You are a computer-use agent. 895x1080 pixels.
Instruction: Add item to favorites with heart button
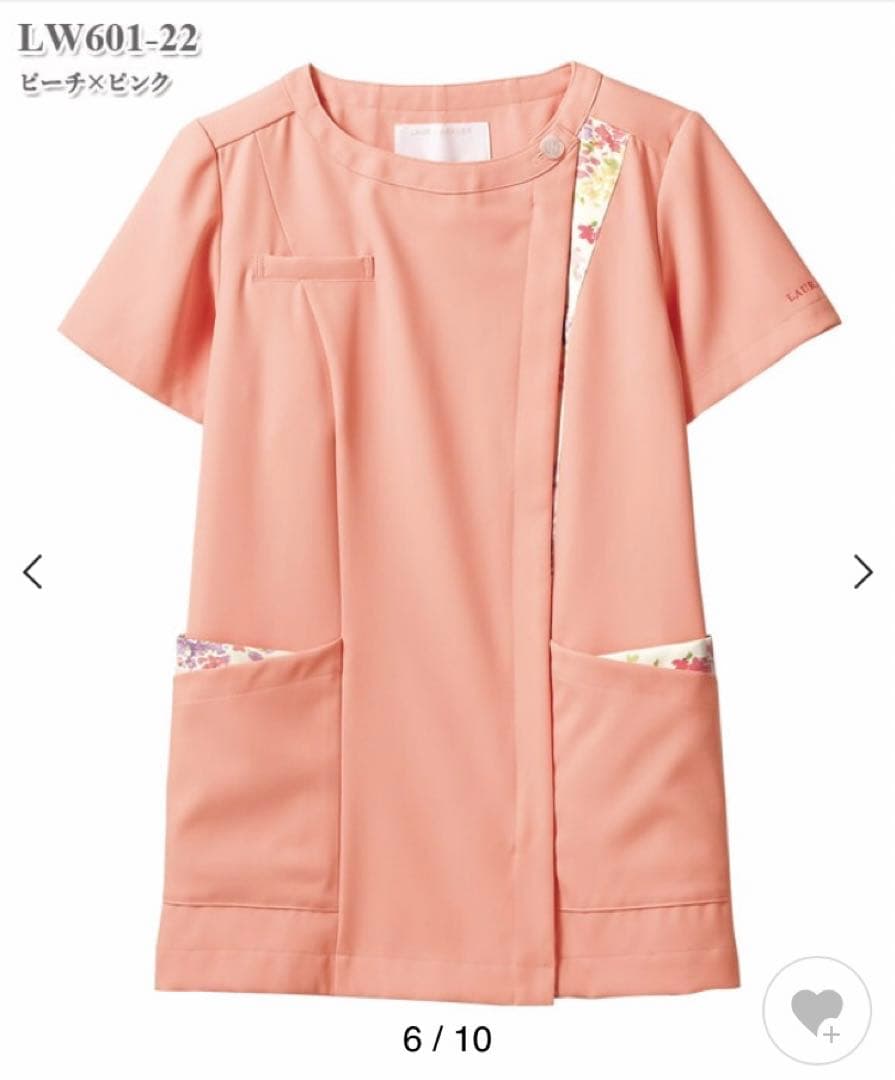click(x=815, y=1014)
